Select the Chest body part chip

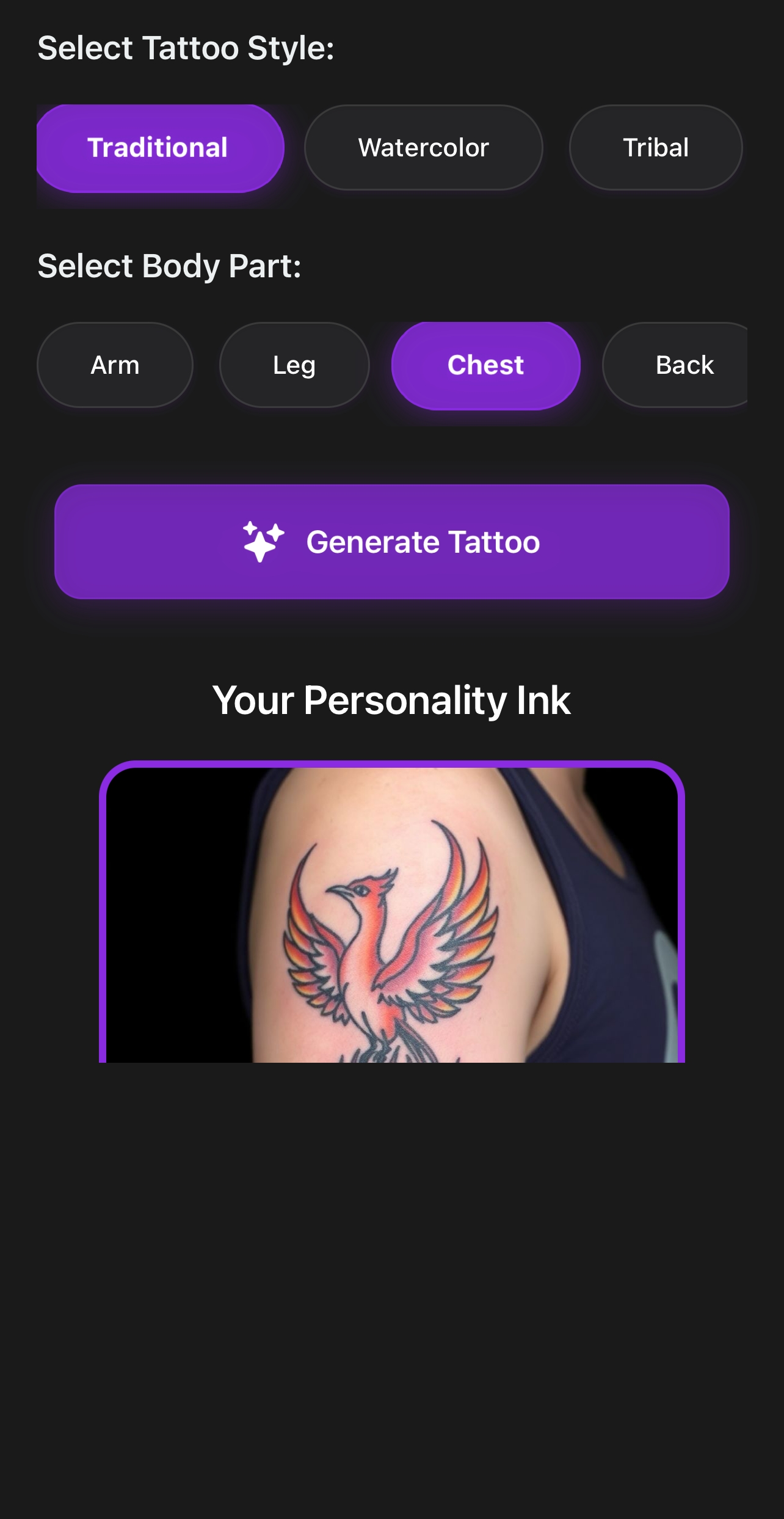485,365
